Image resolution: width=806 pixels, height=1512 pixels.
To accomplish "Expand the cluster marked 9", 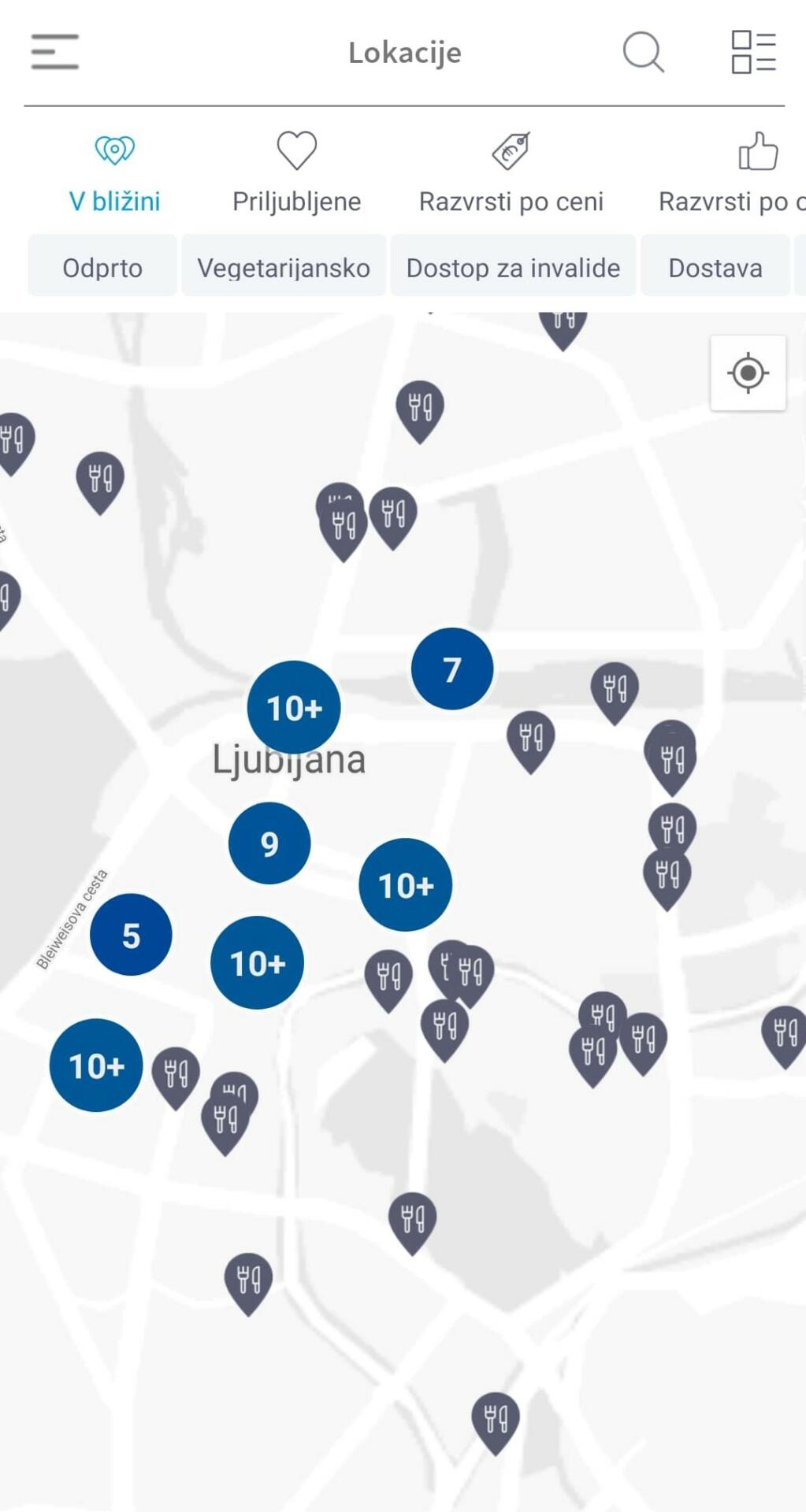I will click(x=269, y=843).
